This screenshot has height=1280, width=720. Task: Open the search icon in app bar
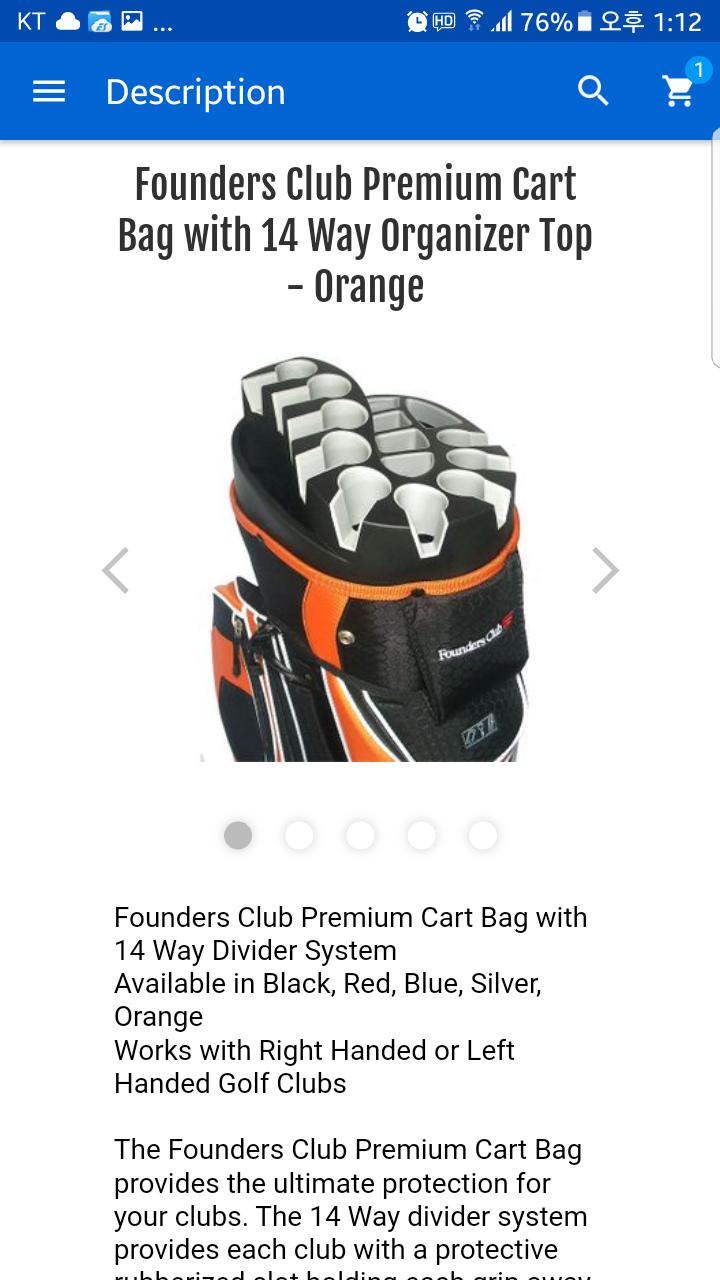tap(593, 92)
